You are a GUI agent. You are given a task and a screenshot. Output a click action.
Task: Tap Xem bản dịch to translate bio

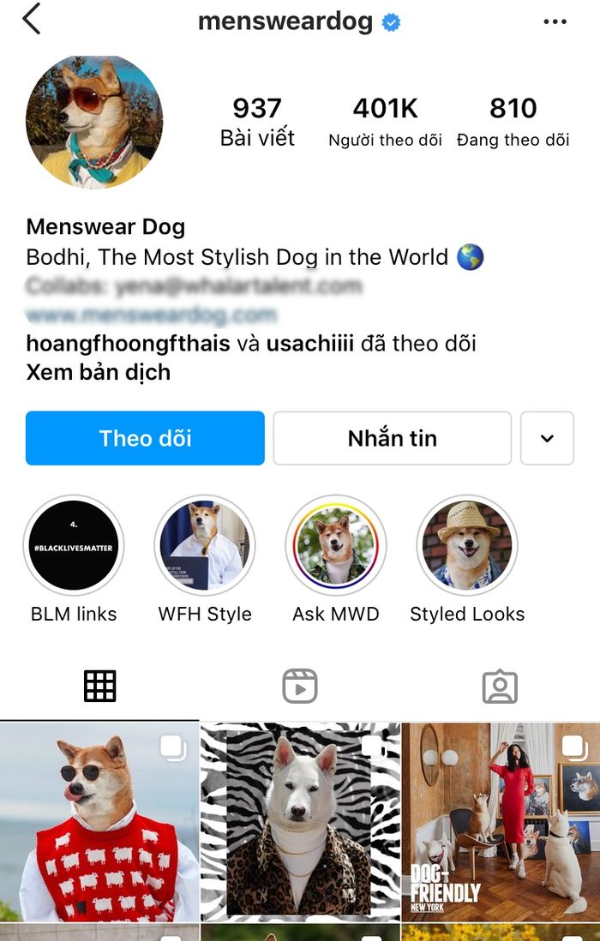98,373
